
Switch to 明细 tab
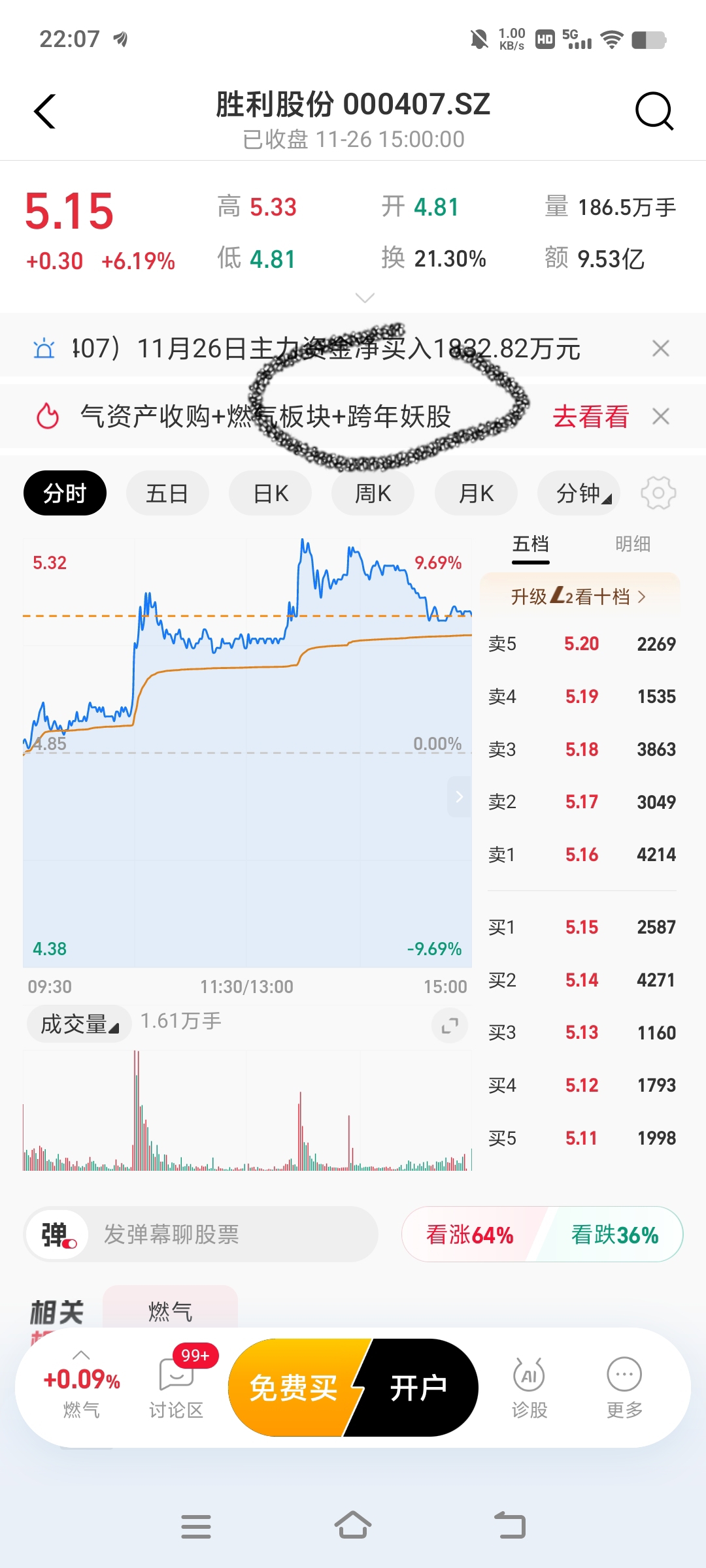632,544
